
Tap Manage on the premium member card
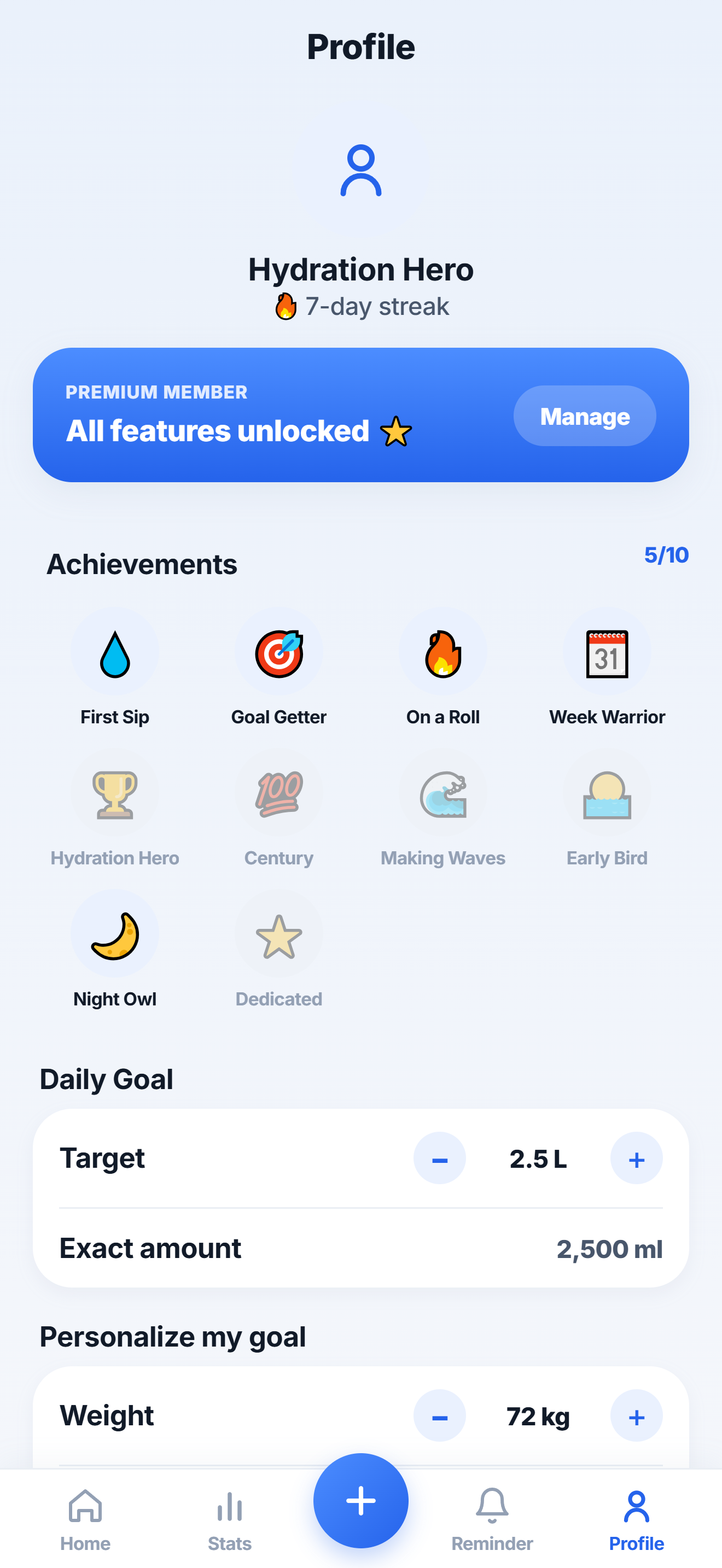coord(584,416)
